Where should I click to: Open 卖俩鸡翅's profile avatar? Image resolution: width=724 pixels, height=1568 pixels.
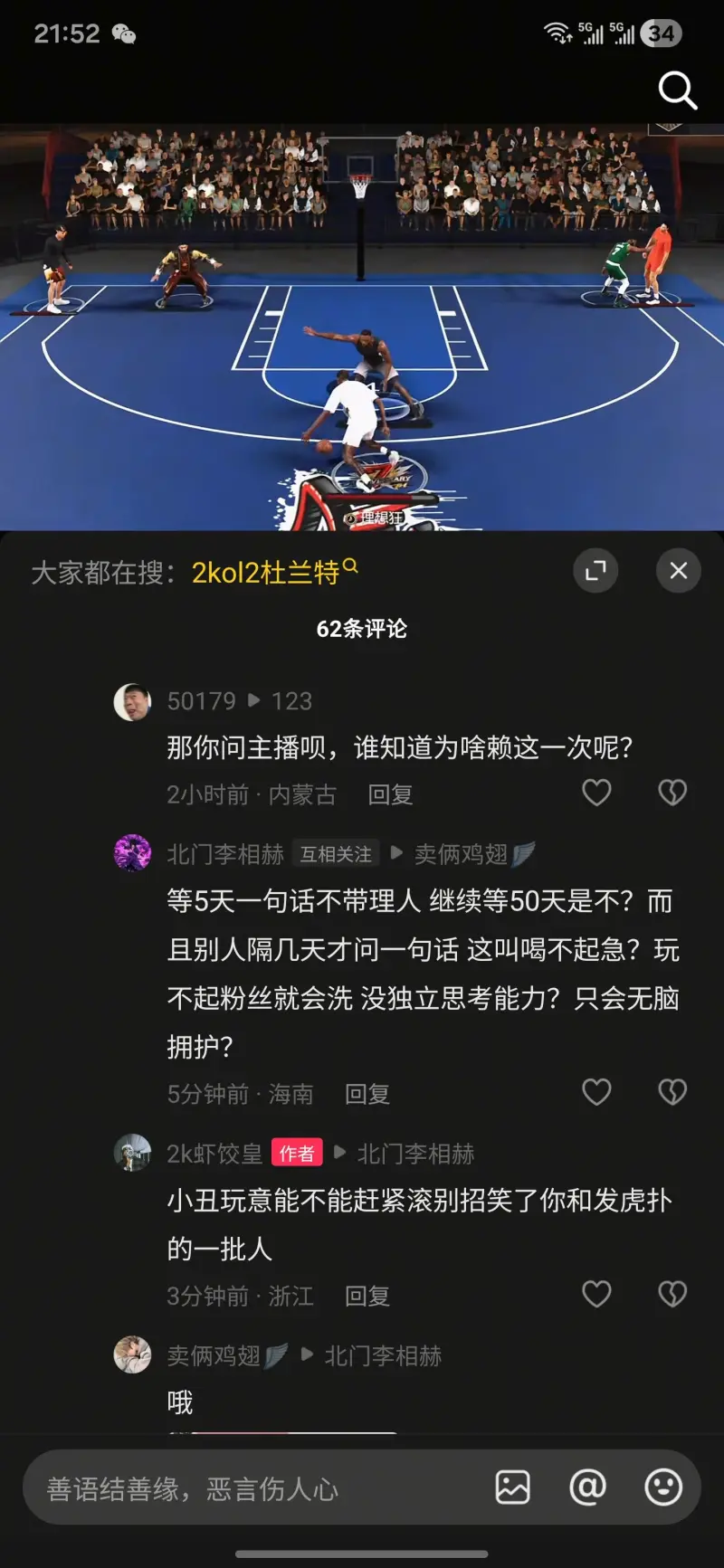pos(132,1354)
